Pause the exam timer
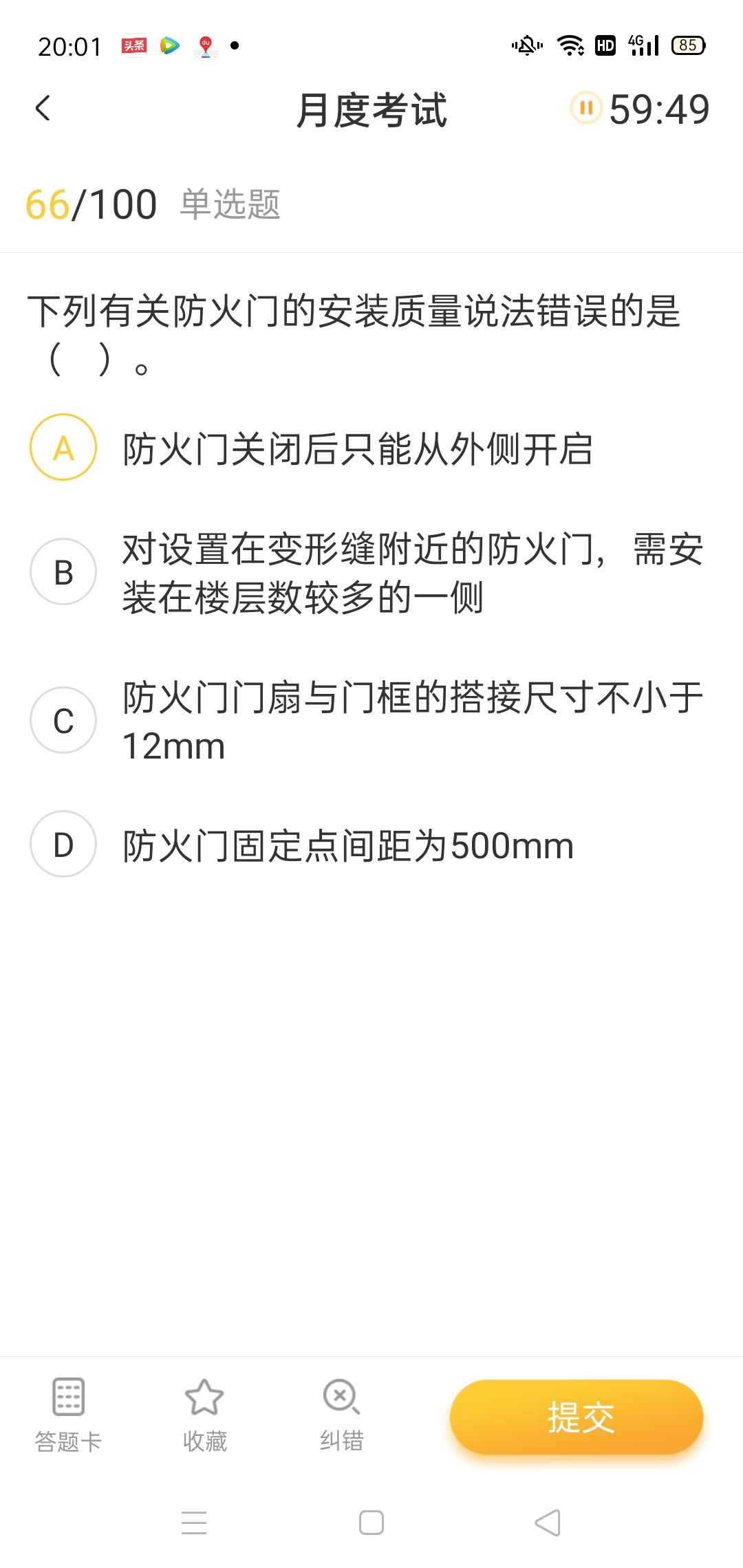The image size is (743, 1568). (586, 108)
